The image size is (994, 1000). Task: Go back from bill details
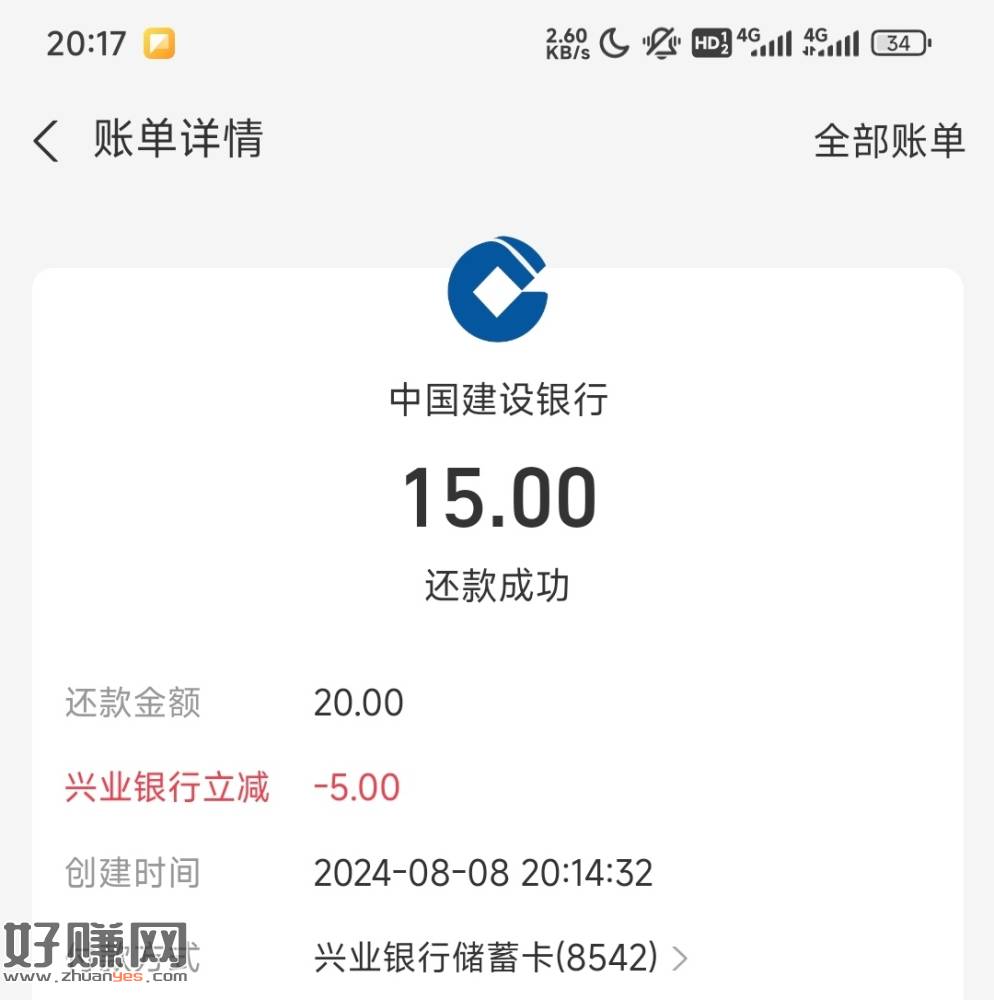point(46,141)
